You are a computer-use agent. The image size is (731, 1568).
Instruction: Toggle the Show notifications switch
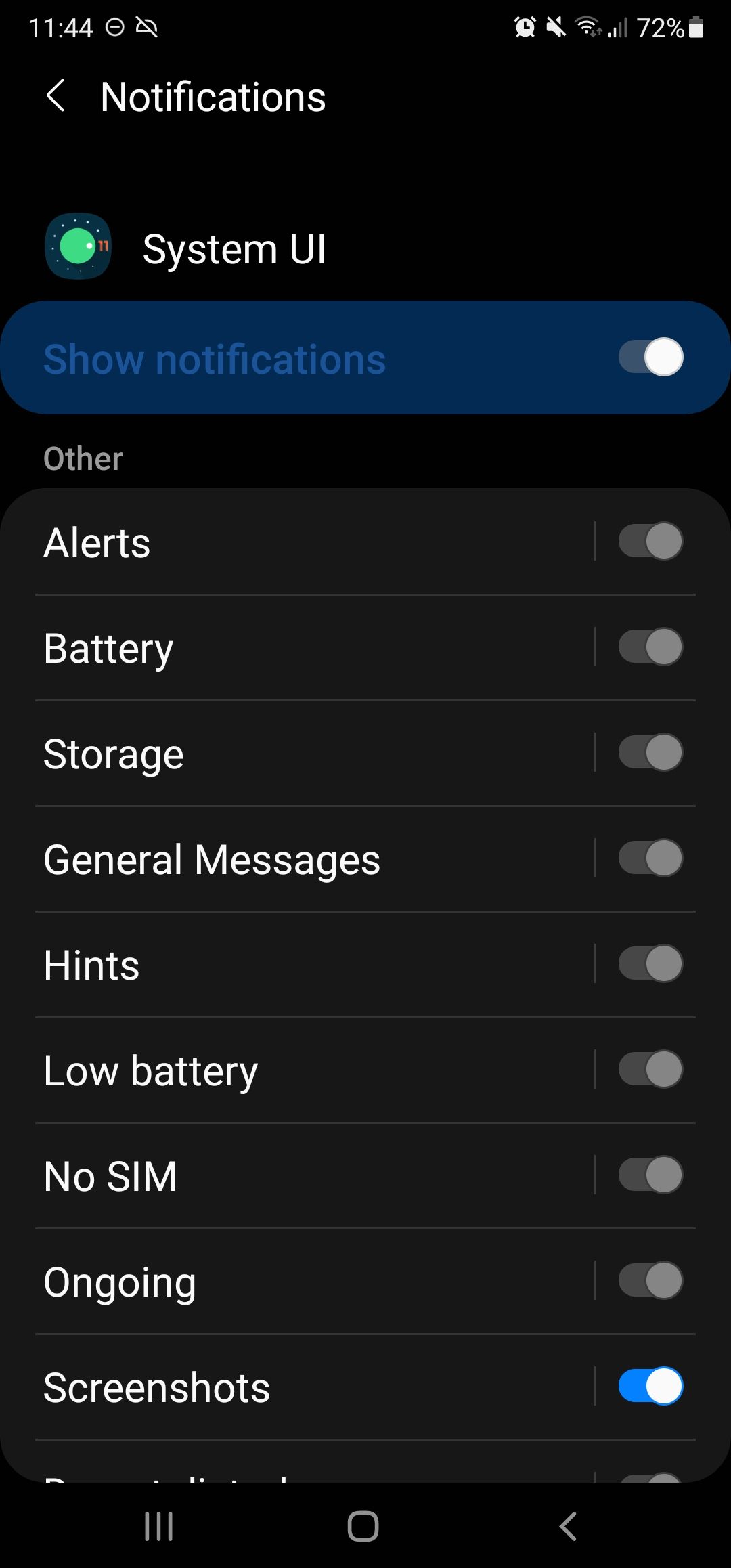(x=650, y=357)
